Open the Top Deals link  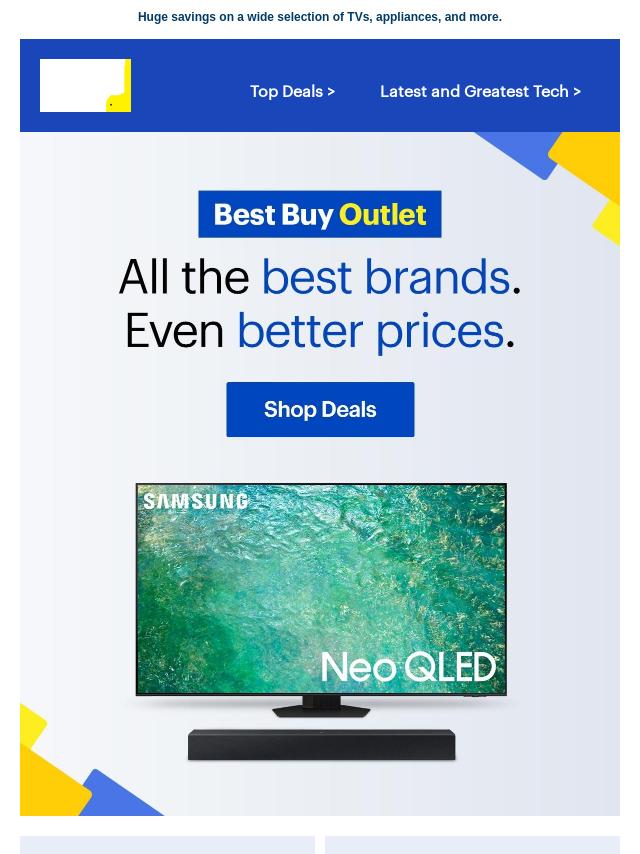[x=292, y=91]
